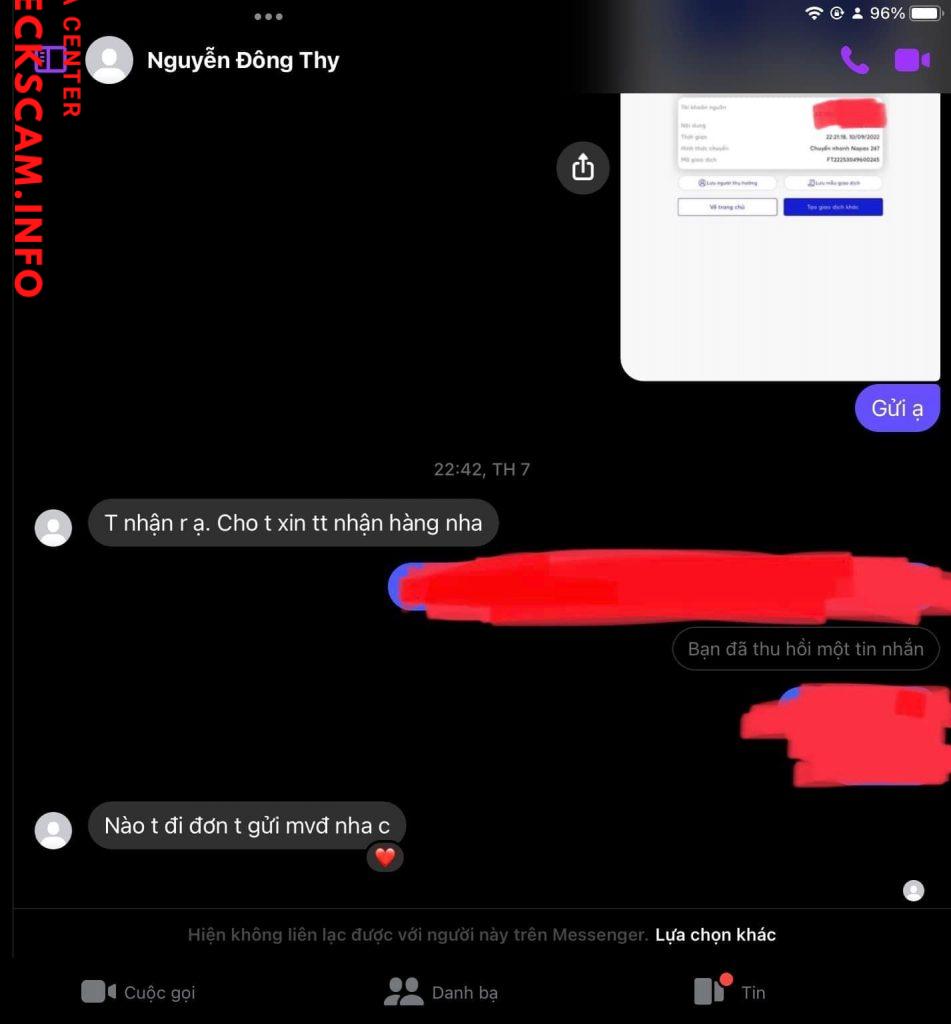Tap the 'Lựa chọn khác' link
This screenshot has height=1024, width=951.
[715, 935]
